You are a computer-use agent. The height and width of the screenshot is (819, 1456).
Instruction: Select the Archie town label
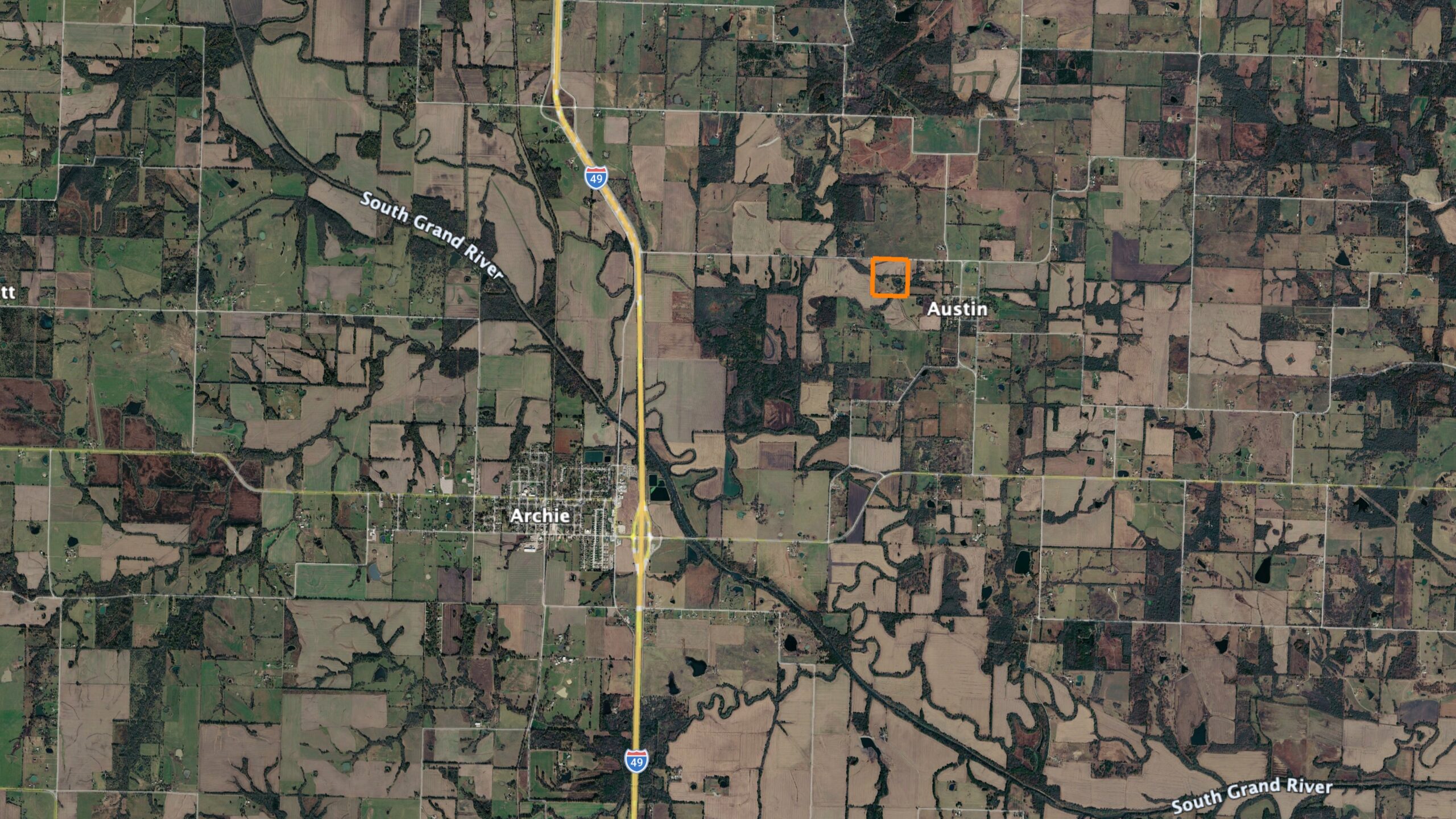539,516
